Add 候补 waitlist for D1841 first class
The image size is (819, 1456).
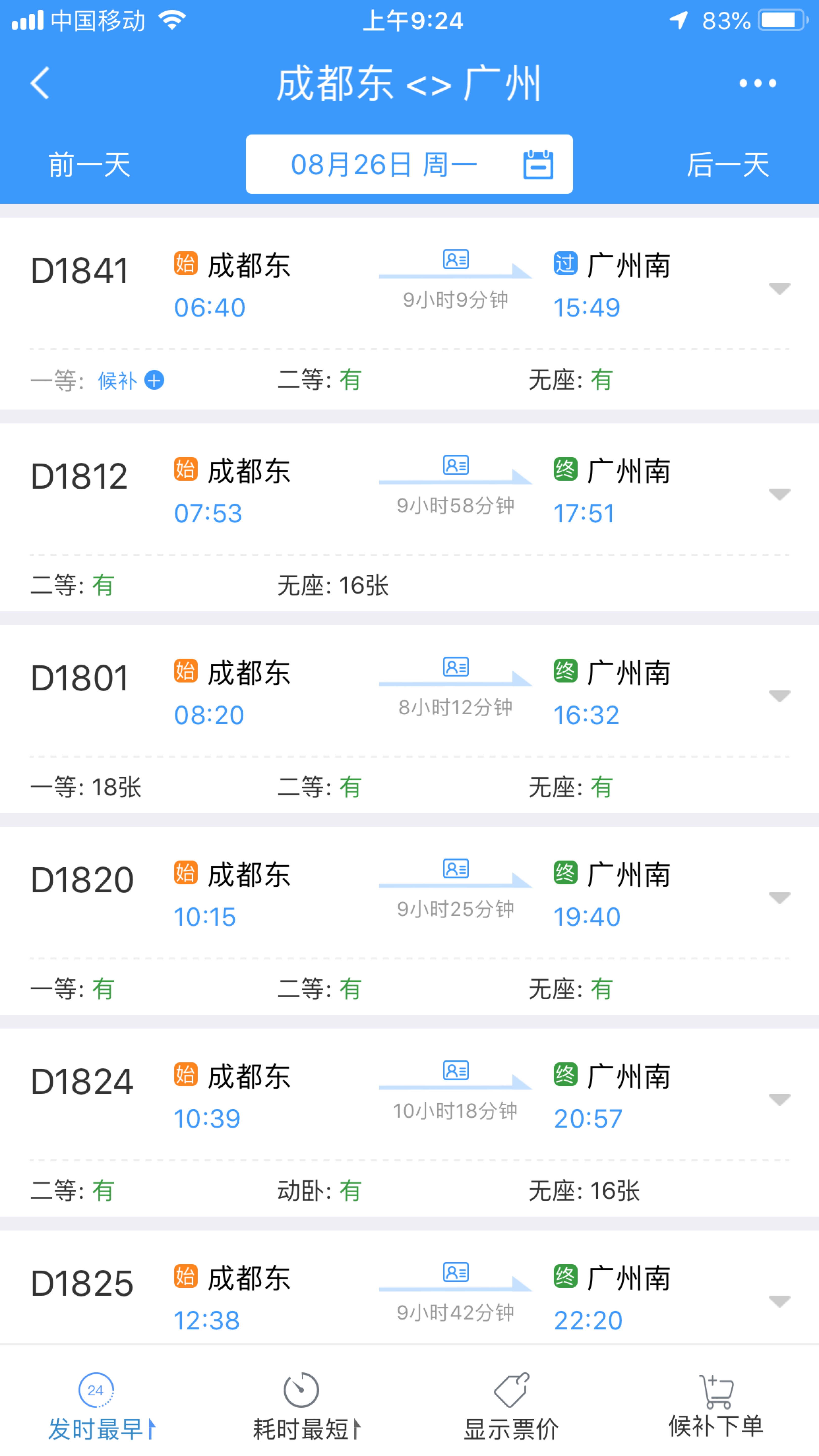pos(131,380)
